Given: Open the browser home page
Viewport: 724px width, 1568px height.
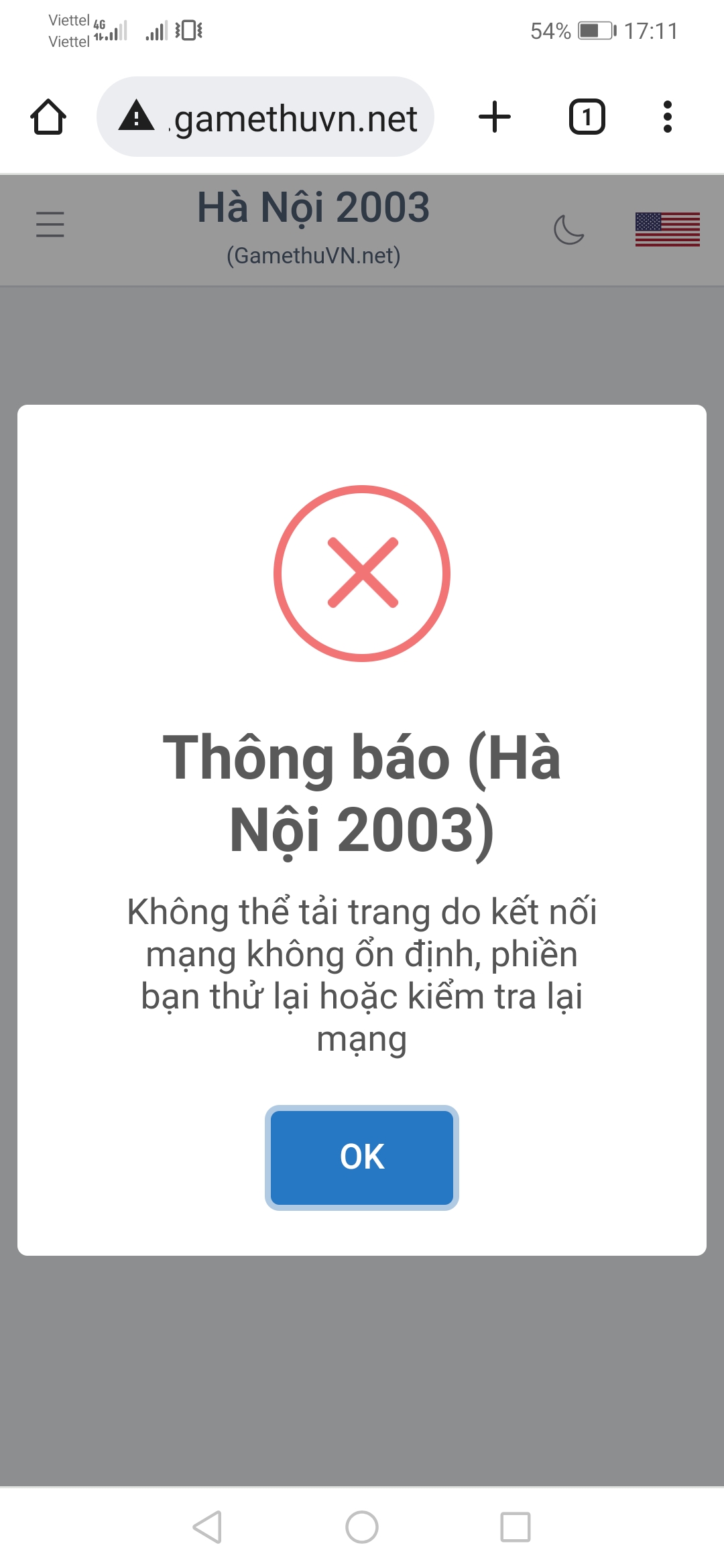Looking at the screenshot, I should click(48, 117).
